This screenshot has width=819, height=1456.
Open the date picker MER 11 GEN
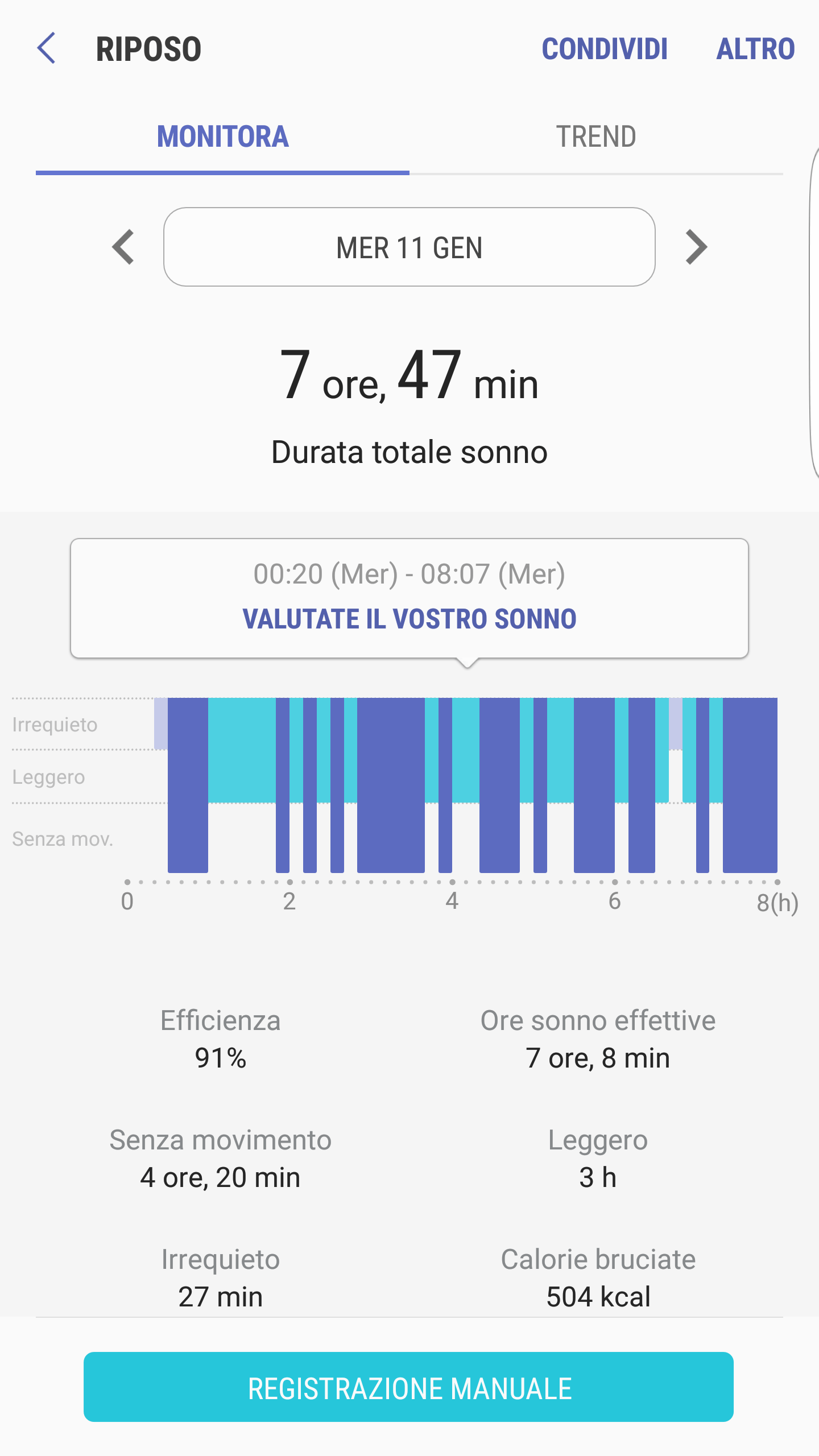[x=409, y=247]
